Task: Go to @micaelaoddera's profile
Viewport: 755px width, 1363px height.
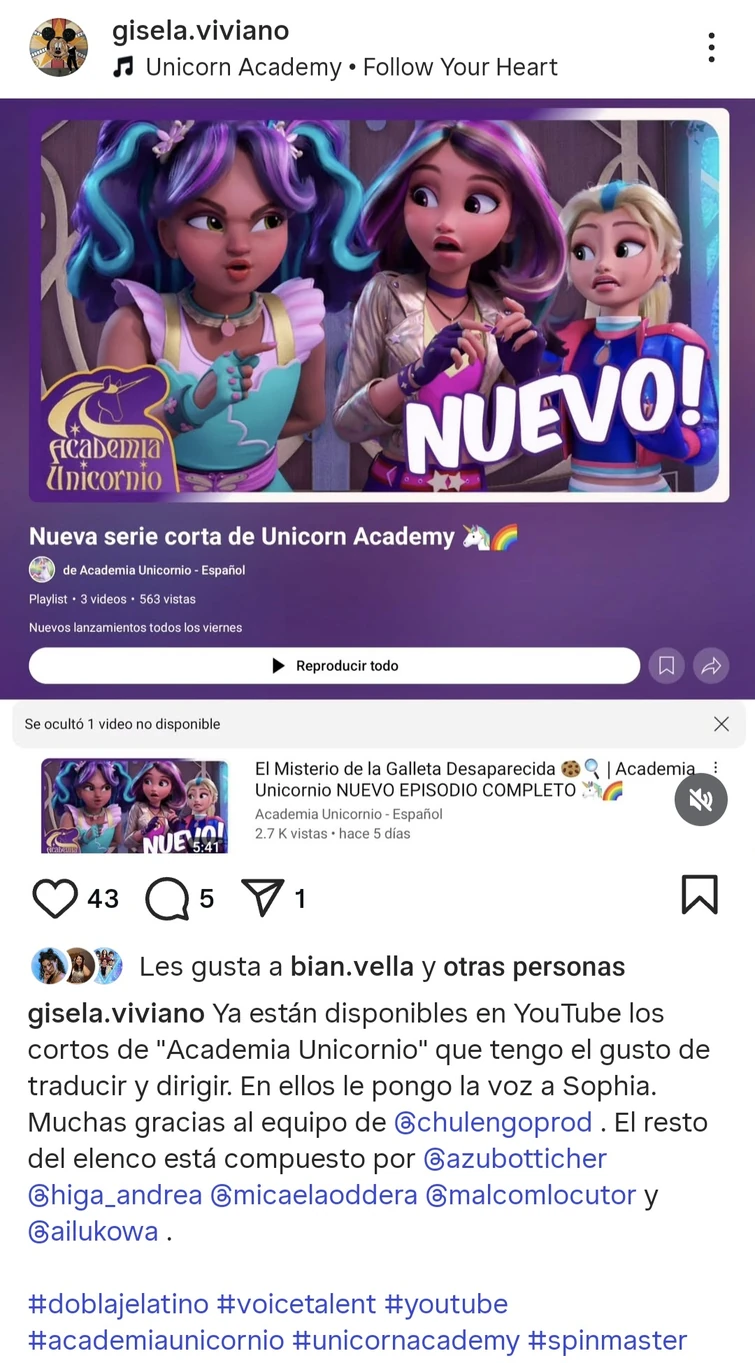Action: 313,1195
